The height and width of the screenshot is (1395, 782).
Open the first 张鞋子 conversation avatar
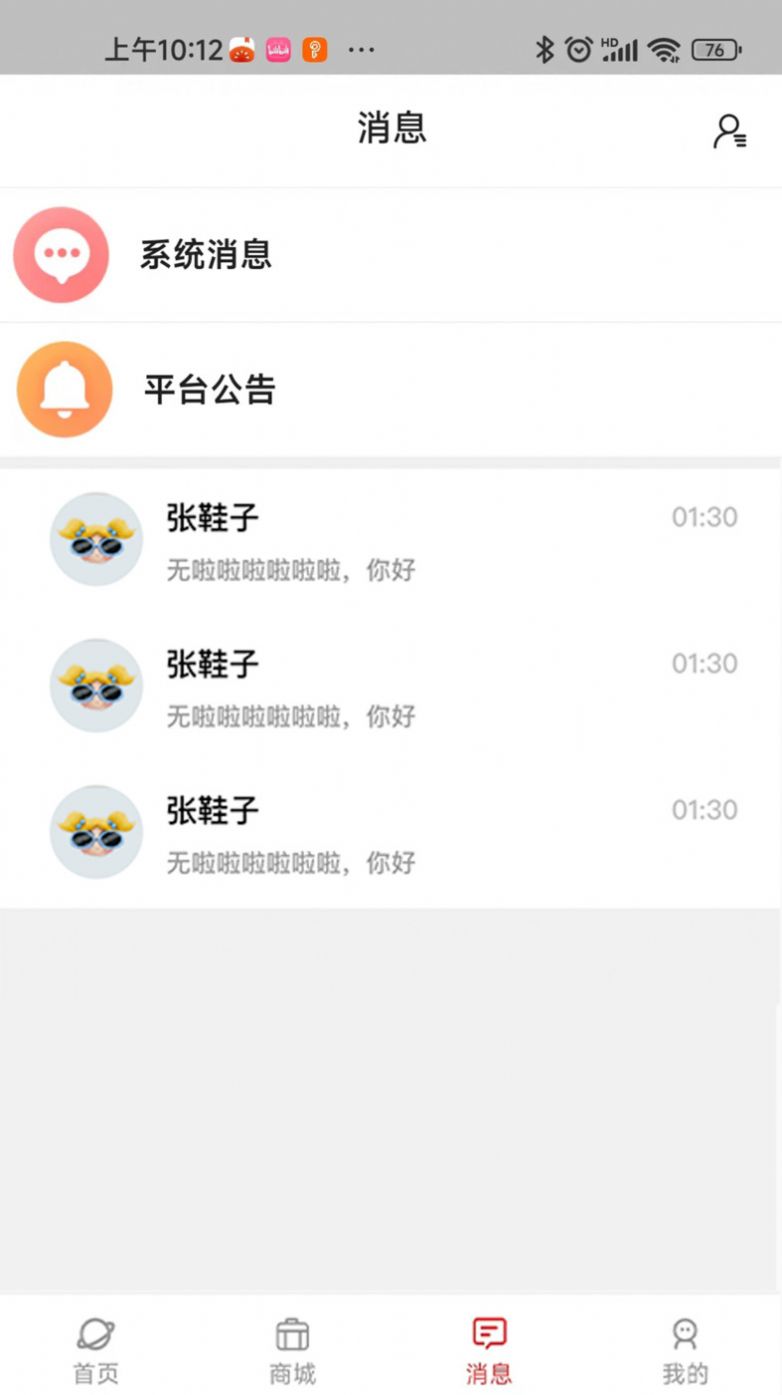coord(96,539)
